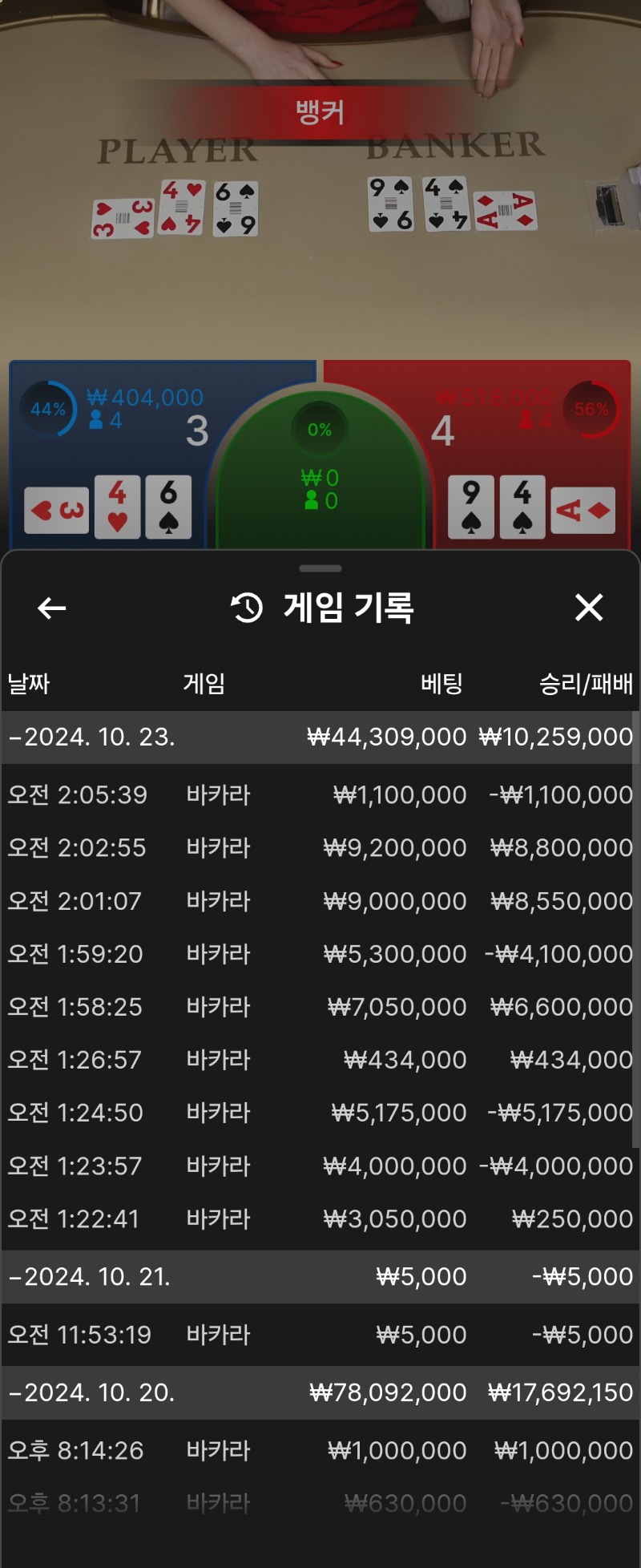Image resolution: width=641 pixels, height=1568 pixels.
Task: Tap the panel's top drag handle
Action: [x=320, y=568]
